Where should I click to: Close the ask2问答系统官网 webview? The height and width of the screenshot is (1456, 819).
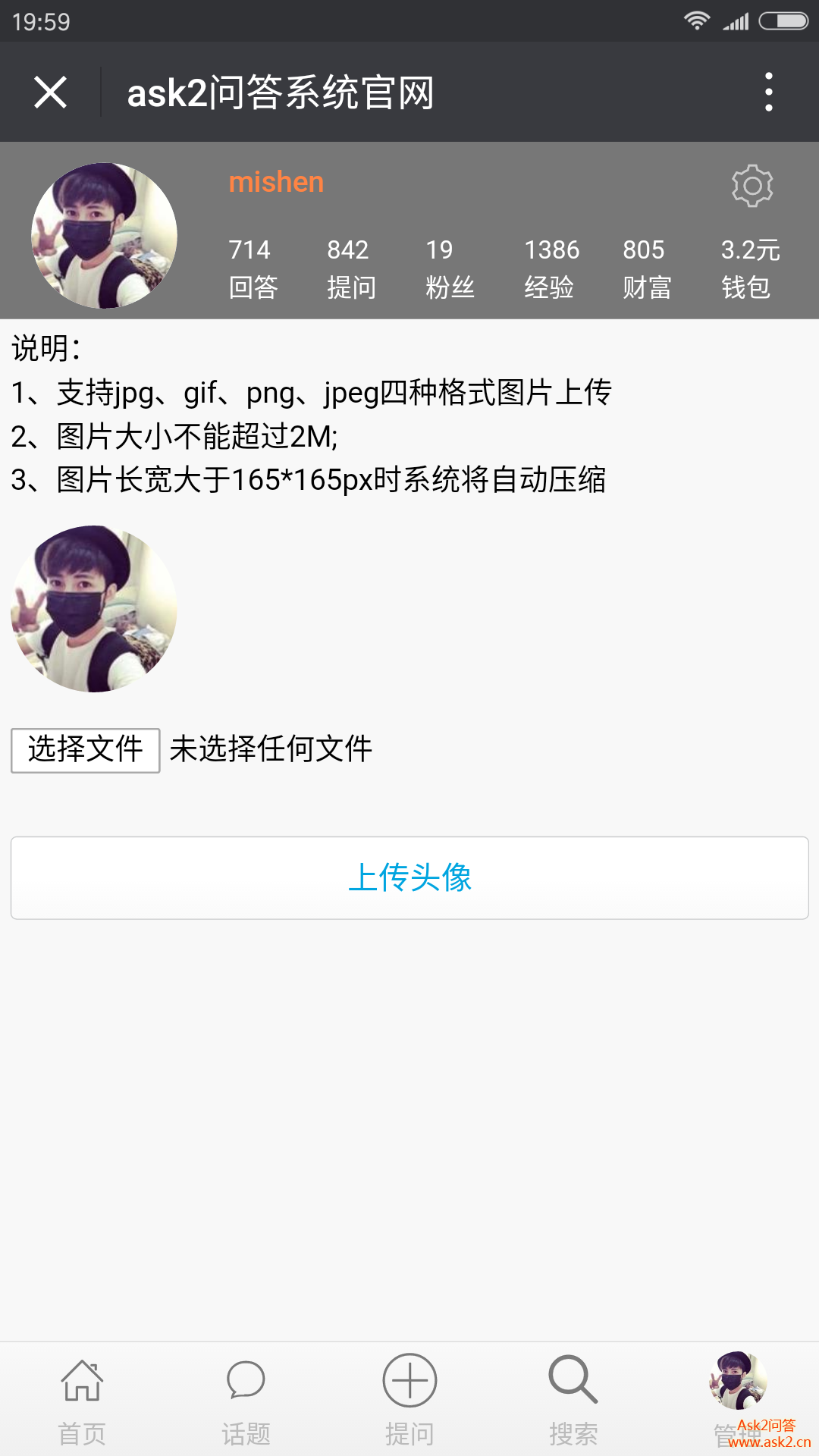point(51,93)
